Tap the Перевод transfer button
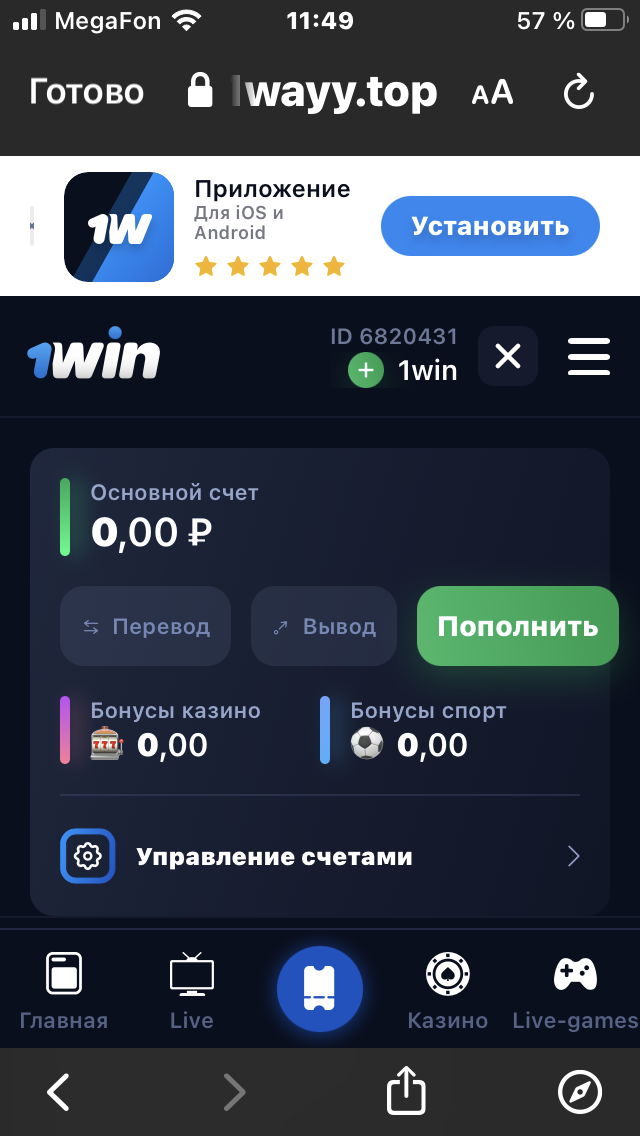The image size is (640, 1136). pyautogui.click(x=146, y=627)
